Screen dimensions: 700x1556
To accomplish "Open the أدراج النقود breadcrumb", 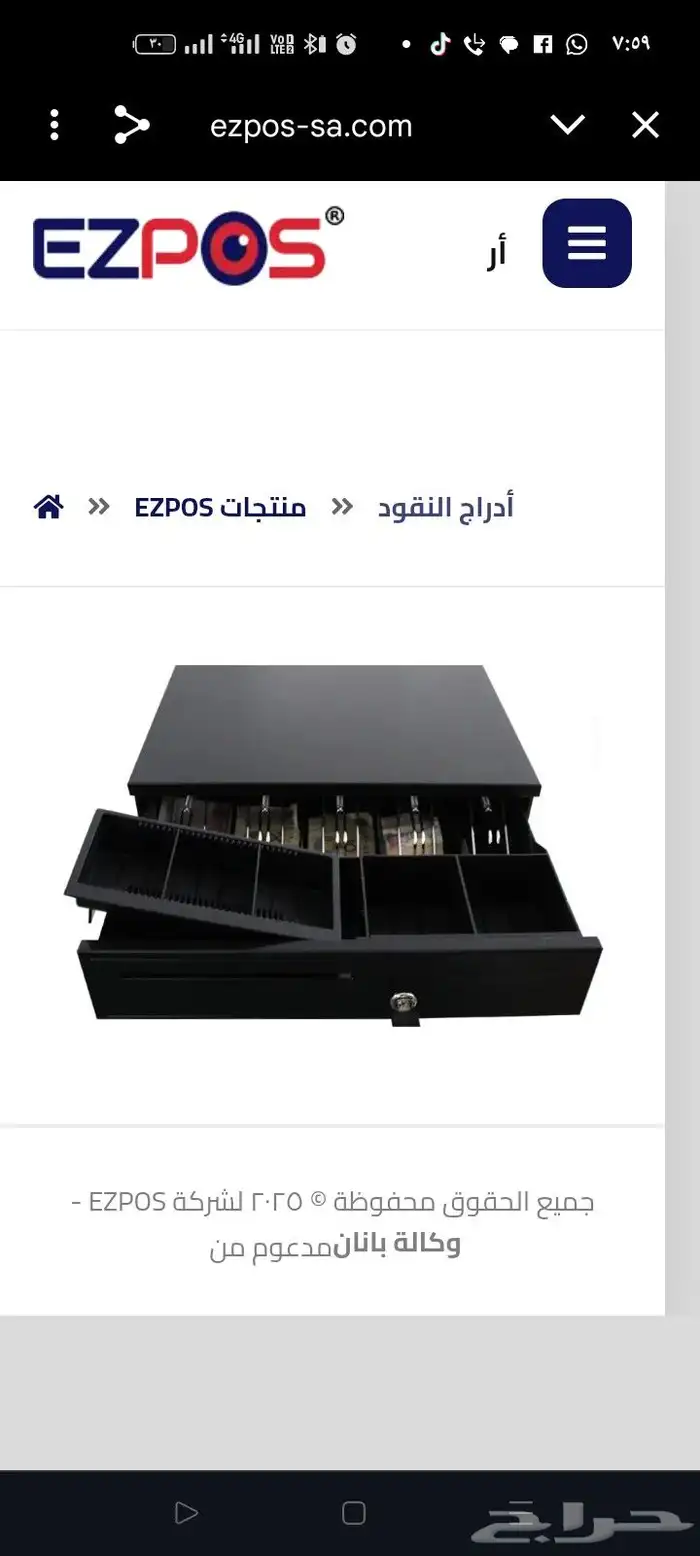I will coord(445,507).
